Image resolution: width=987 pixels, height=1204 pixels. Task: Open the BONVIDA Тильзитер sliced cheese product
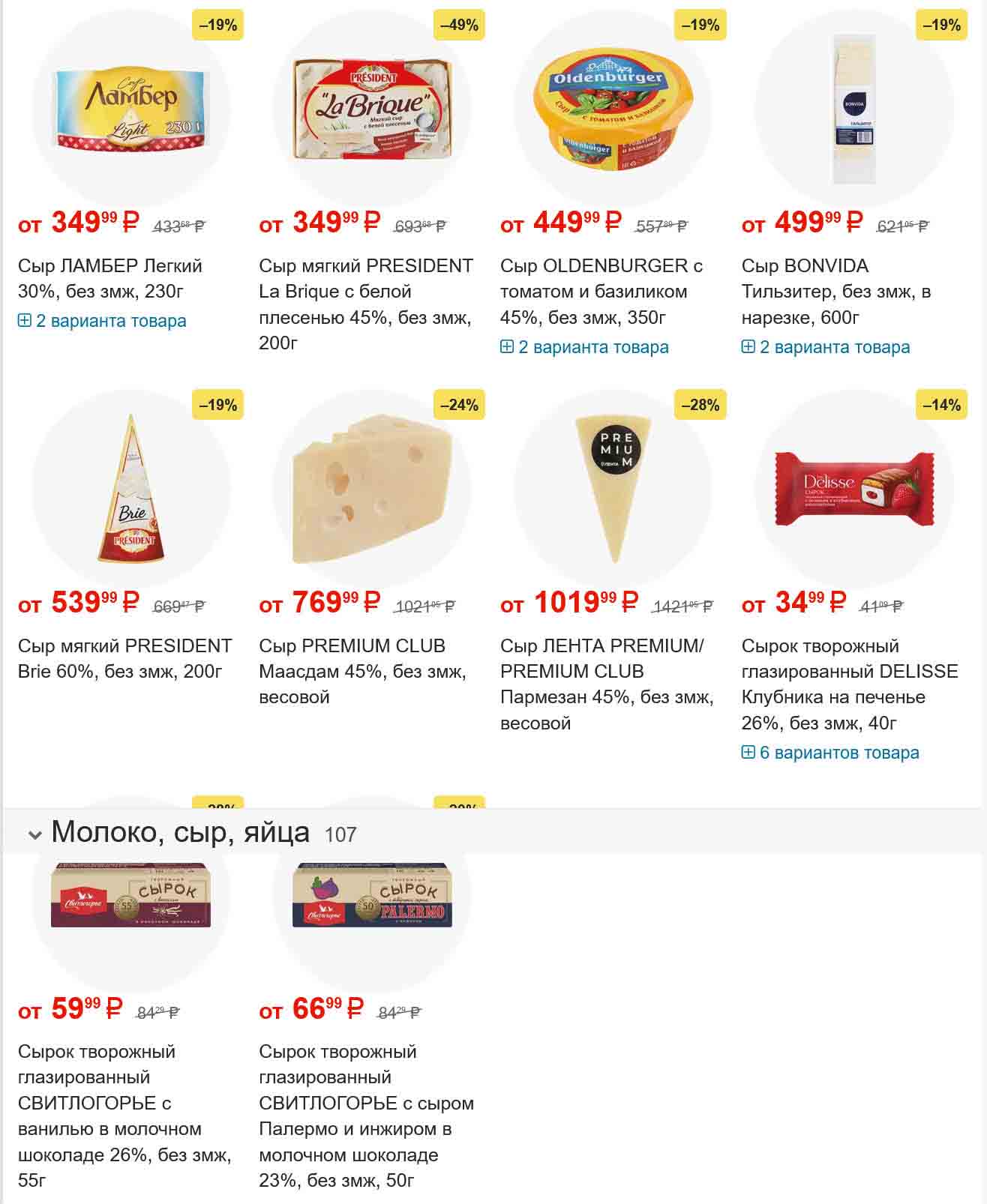click(836, 291)
